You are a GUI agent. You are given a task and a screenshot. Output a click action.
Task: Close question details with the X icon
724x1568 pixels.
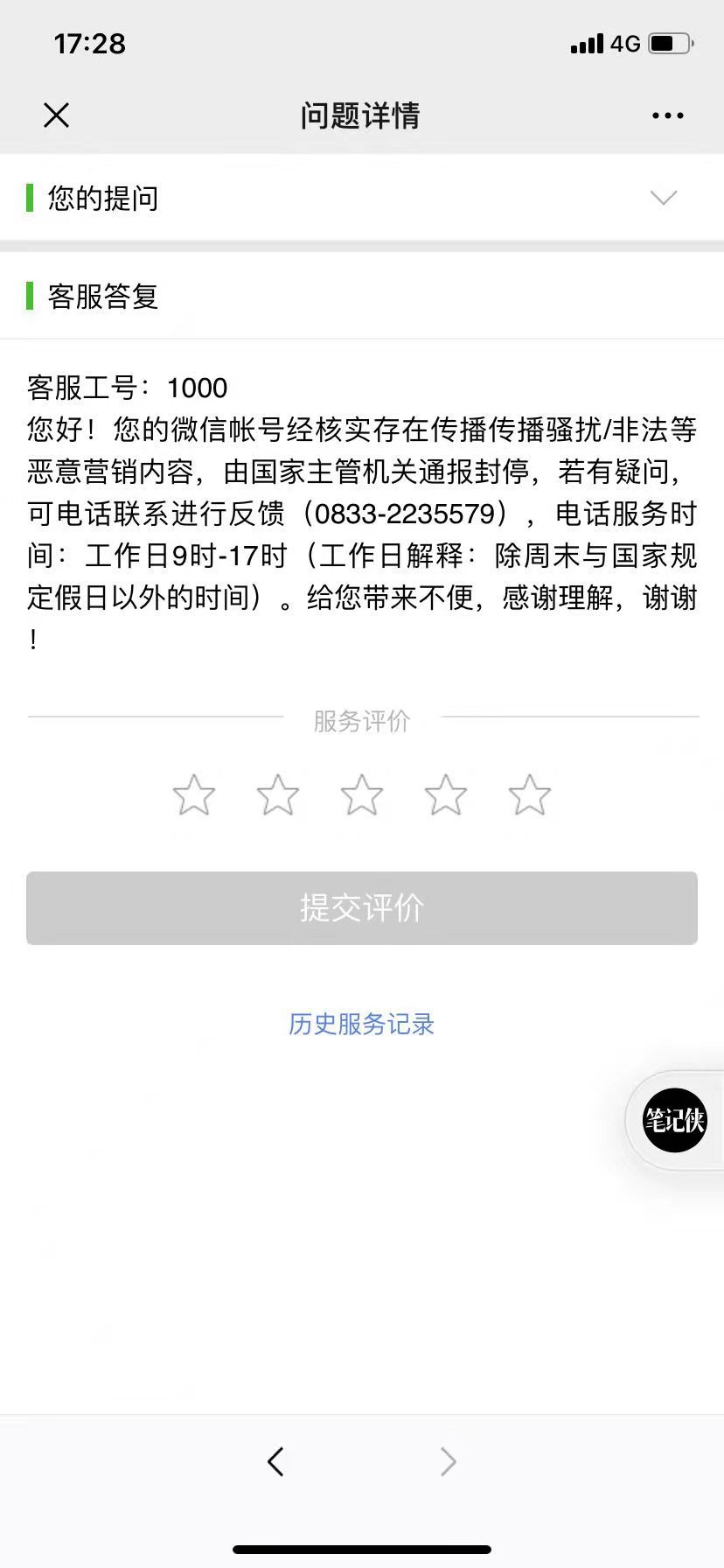55,115
